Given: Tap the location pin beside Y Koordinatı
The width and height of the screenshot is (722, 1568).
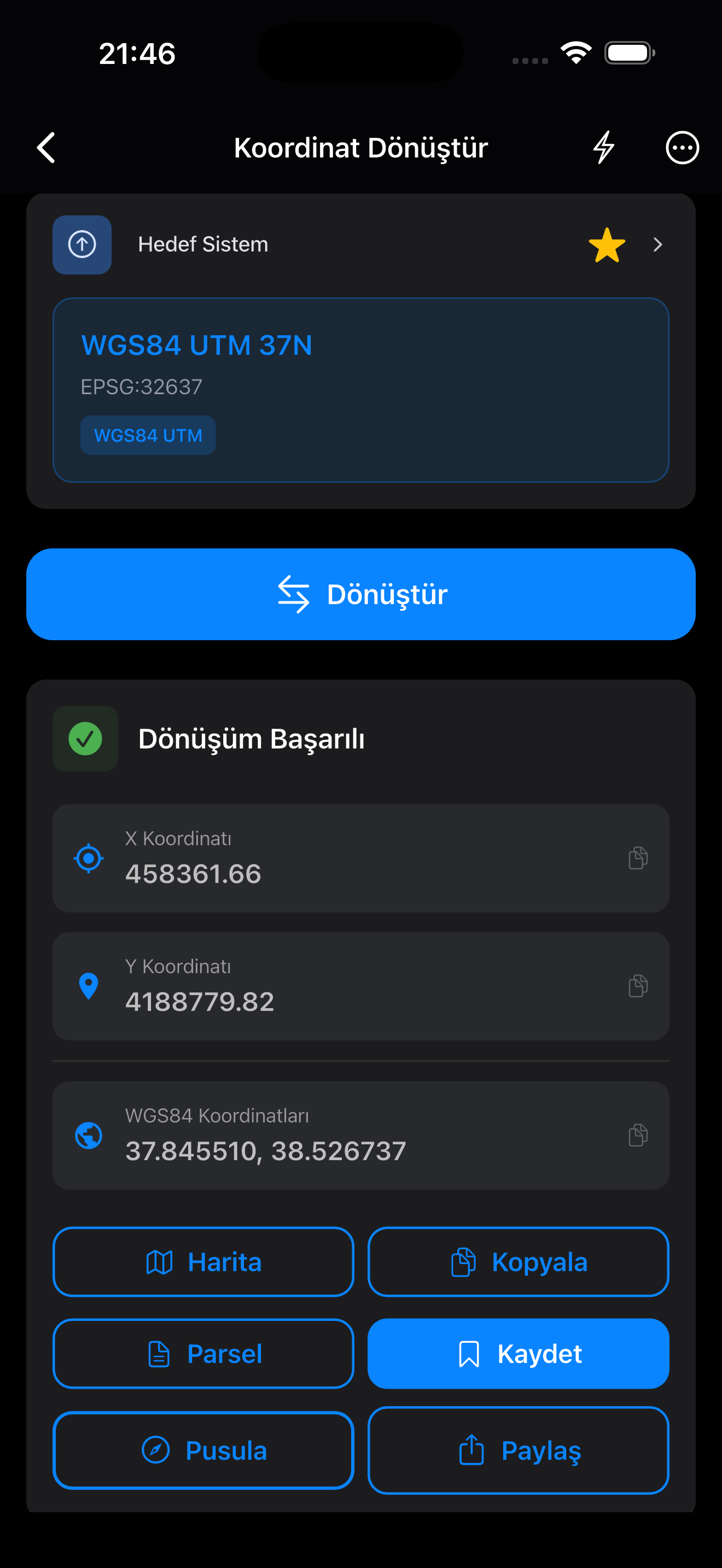Looking at the screenshot, I should coord(88,986).
